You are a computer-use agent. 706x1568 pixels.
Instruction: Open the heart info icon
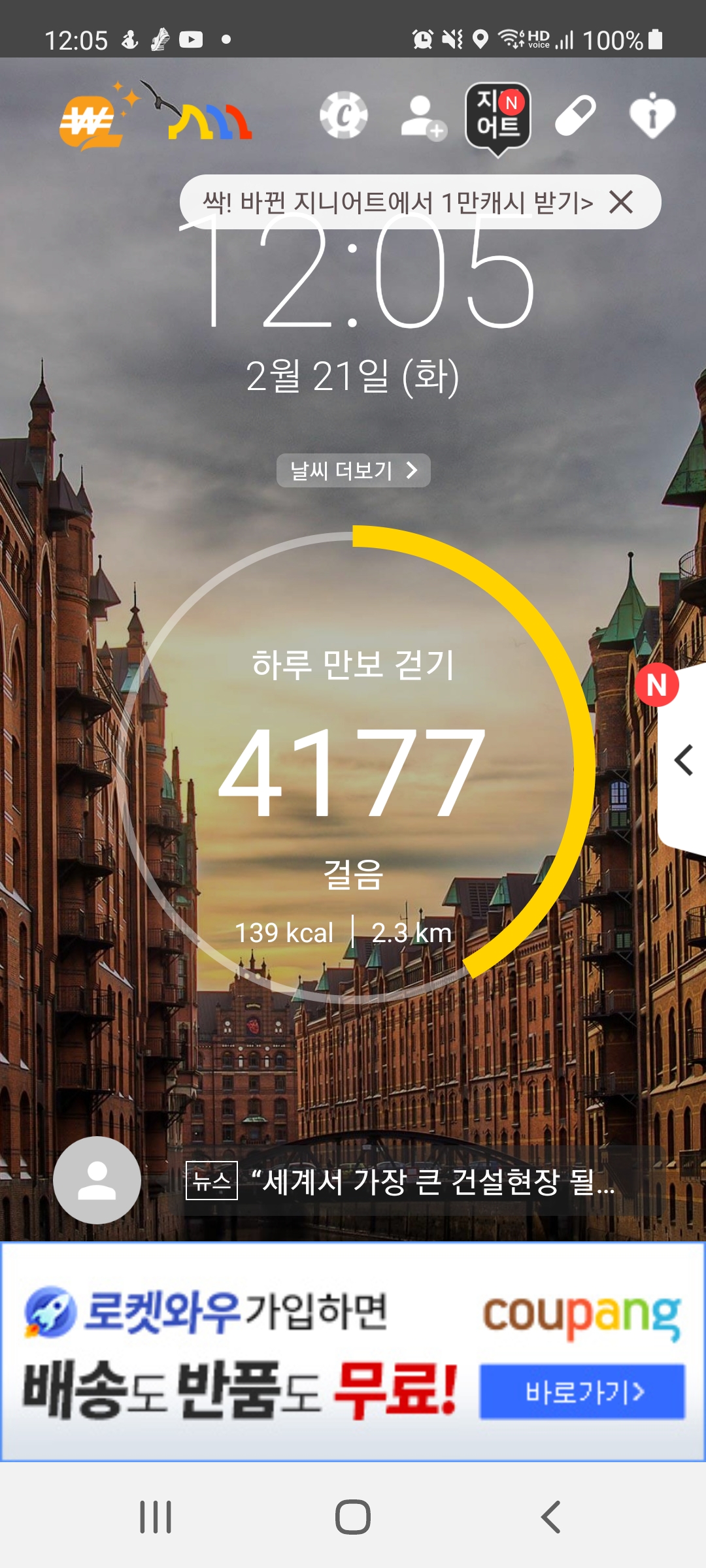tap(652, 115)
